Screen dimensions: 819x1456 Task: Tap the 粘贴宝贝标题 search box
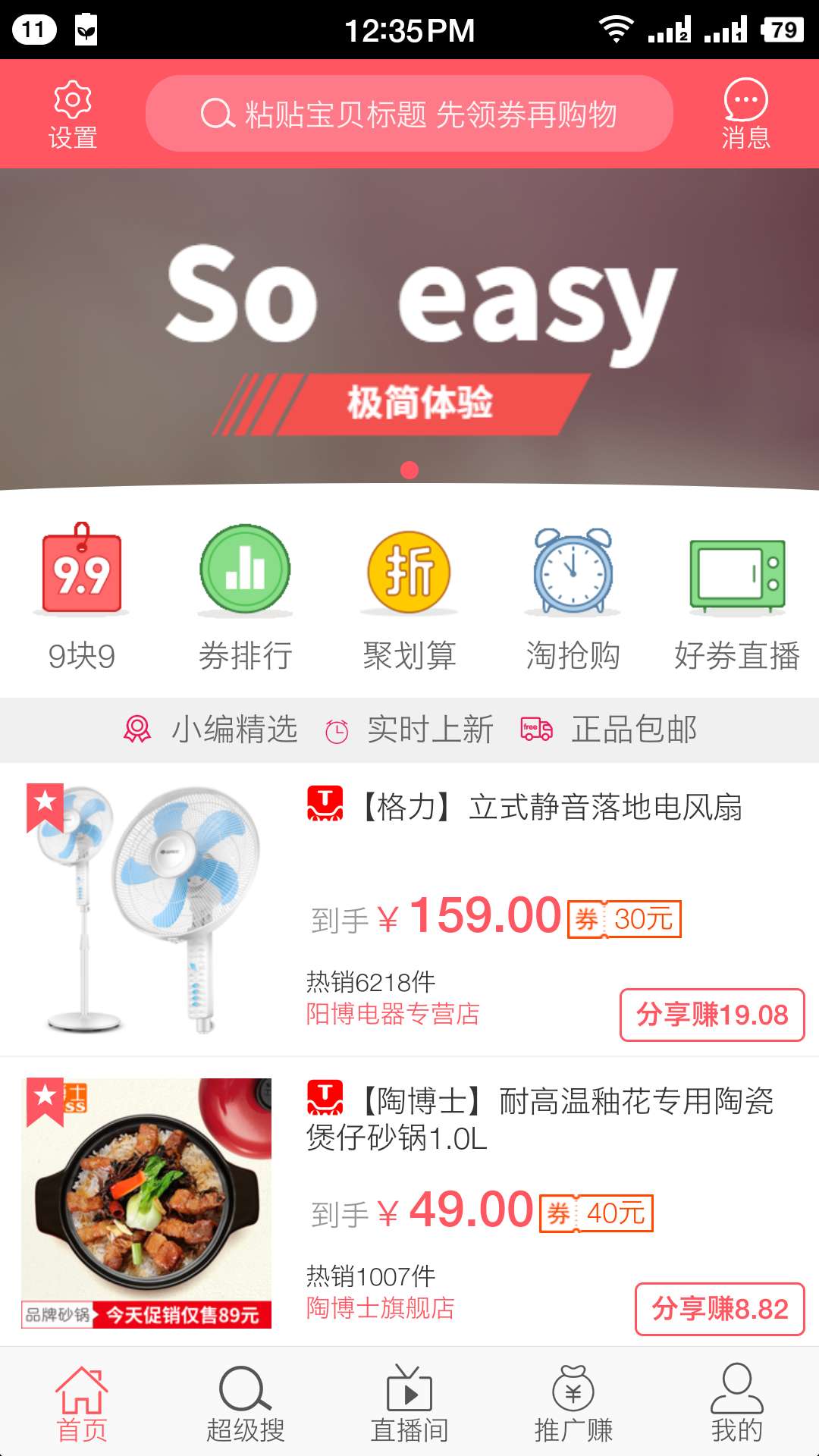pyautogui.click(x=409, y=114)
